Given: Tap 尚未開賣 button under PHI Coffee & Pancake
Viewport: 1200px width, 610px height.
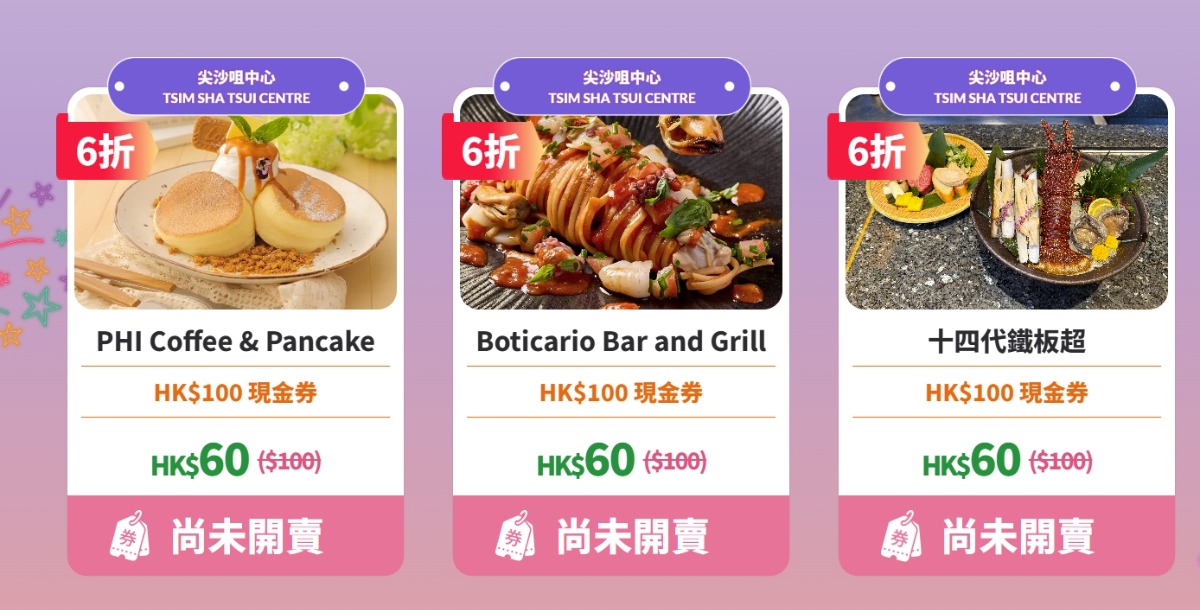Looking at the screenshot, I should pos(235,536).
